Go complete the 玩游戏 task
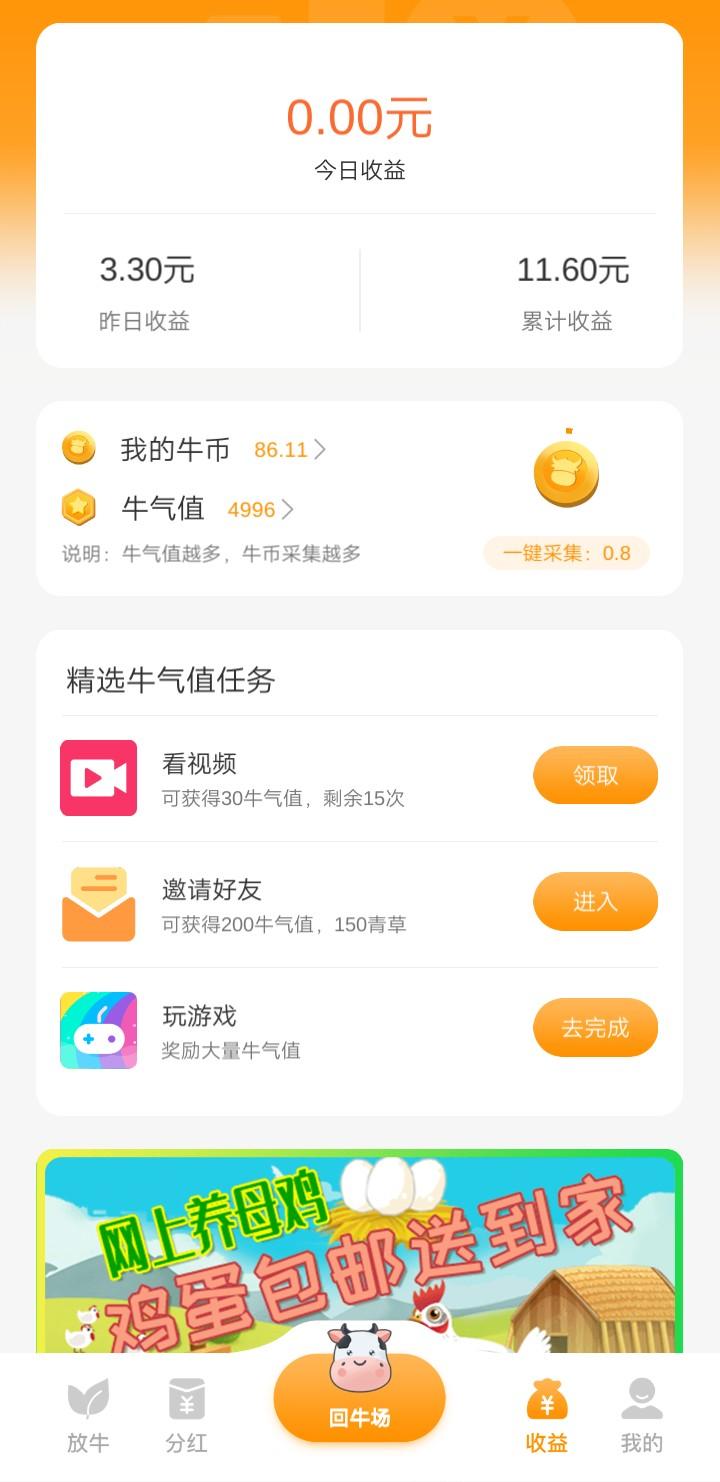Image resolution: width=720 pixels, height=1482 pixels. [x=595, y=1027]
